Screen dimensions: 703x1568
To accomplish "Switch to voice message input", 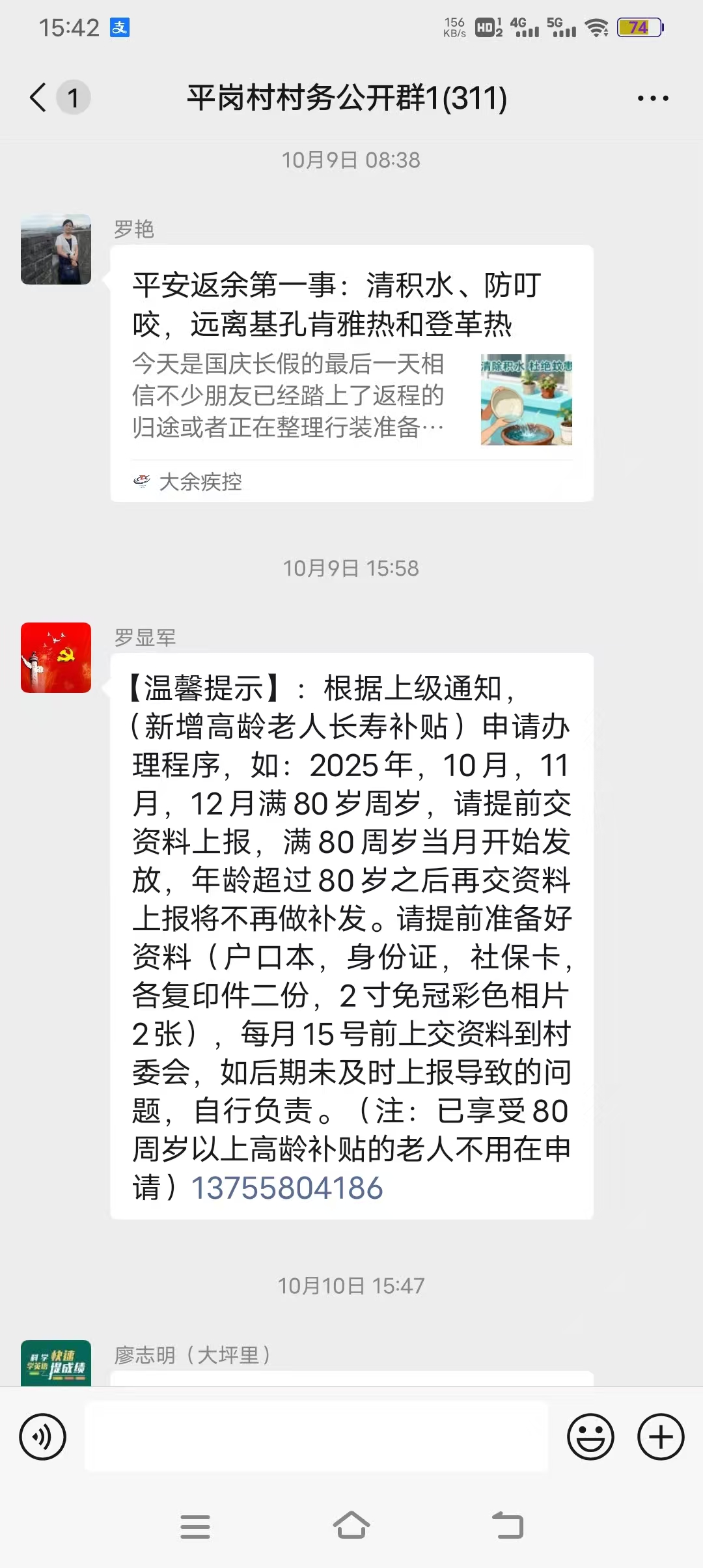I will coord(43,1436).
